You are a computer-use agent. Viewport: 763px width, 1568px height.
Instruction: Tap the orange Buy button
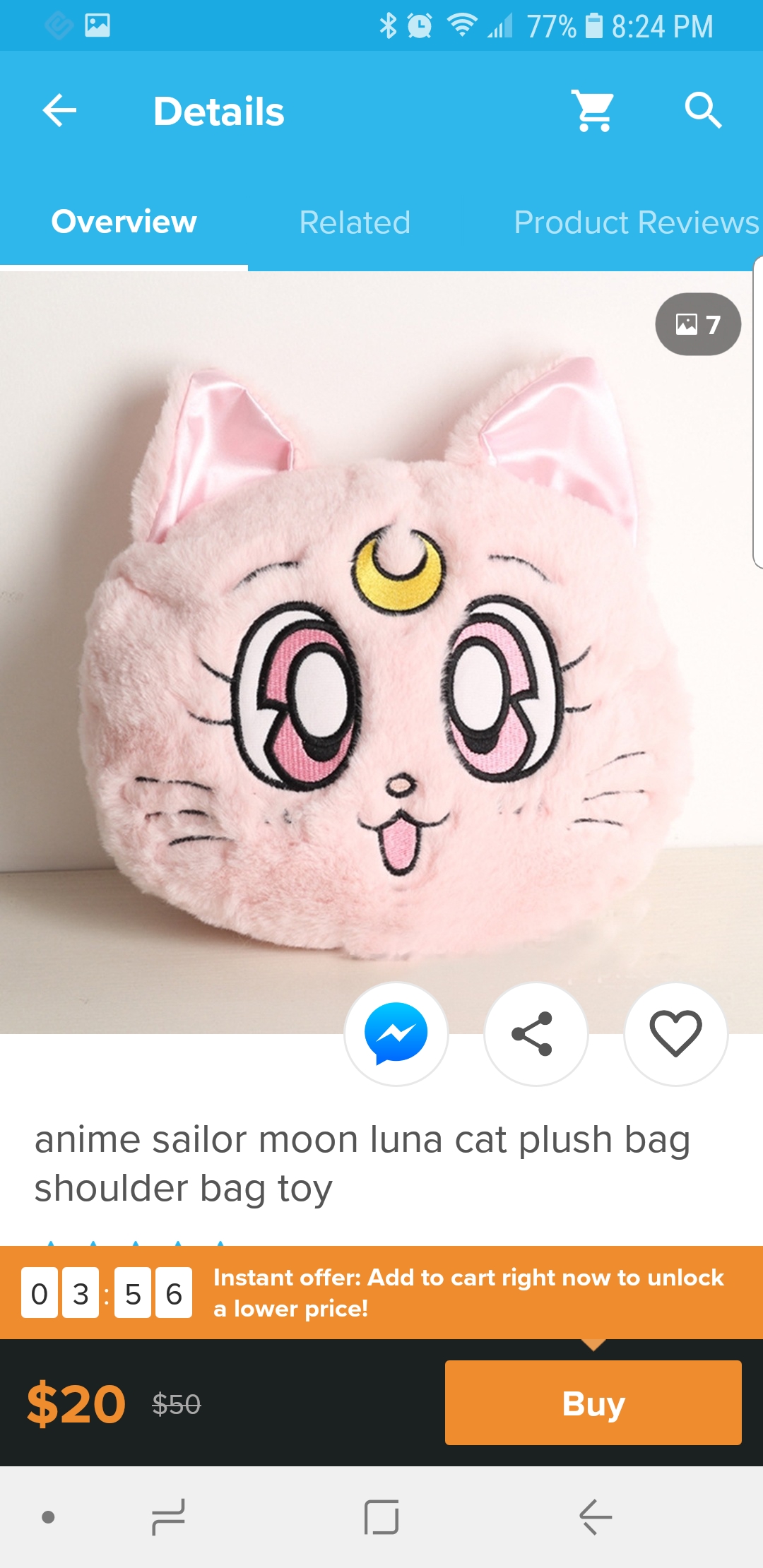pyautogui.click(x=593, y=1403)
